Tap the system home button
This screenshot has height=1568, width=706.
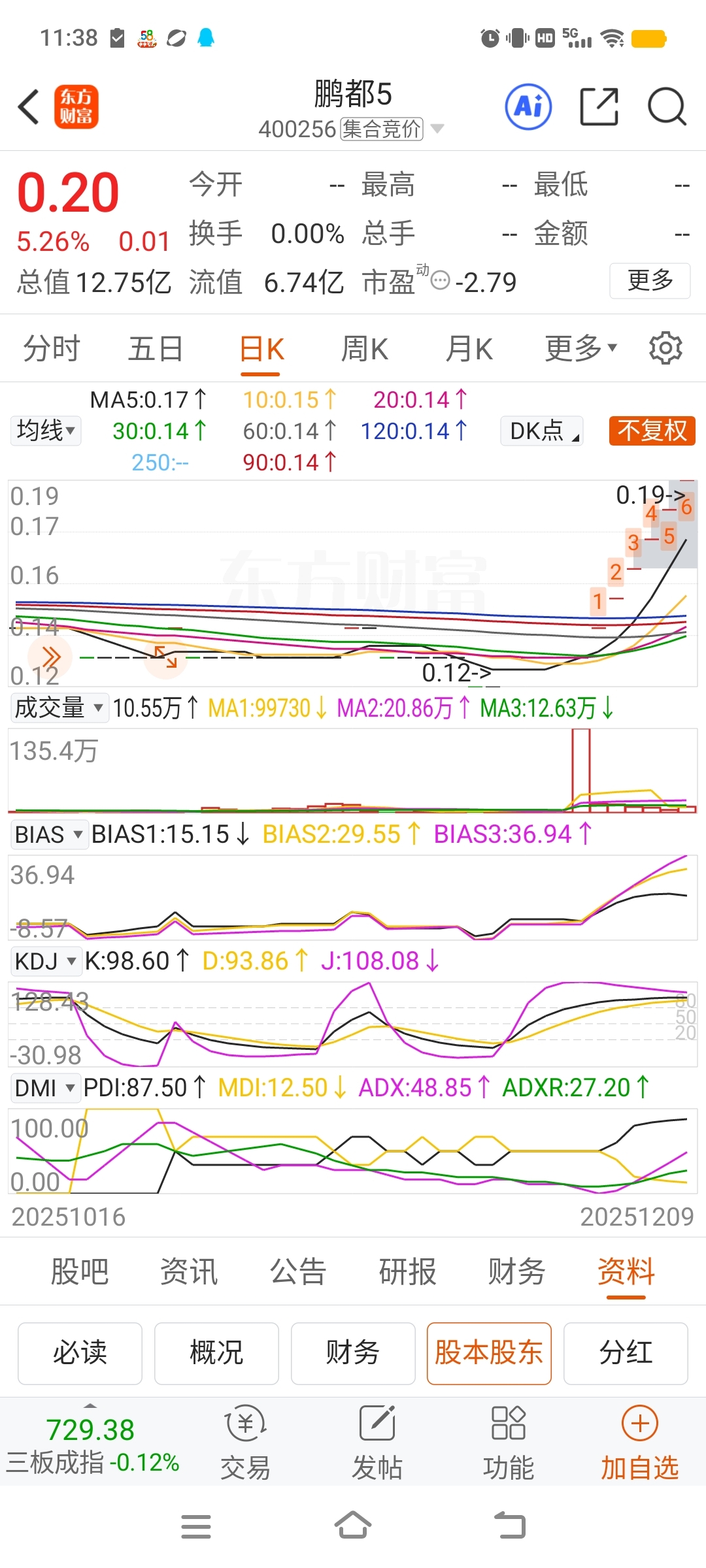tap(353, 1526)
